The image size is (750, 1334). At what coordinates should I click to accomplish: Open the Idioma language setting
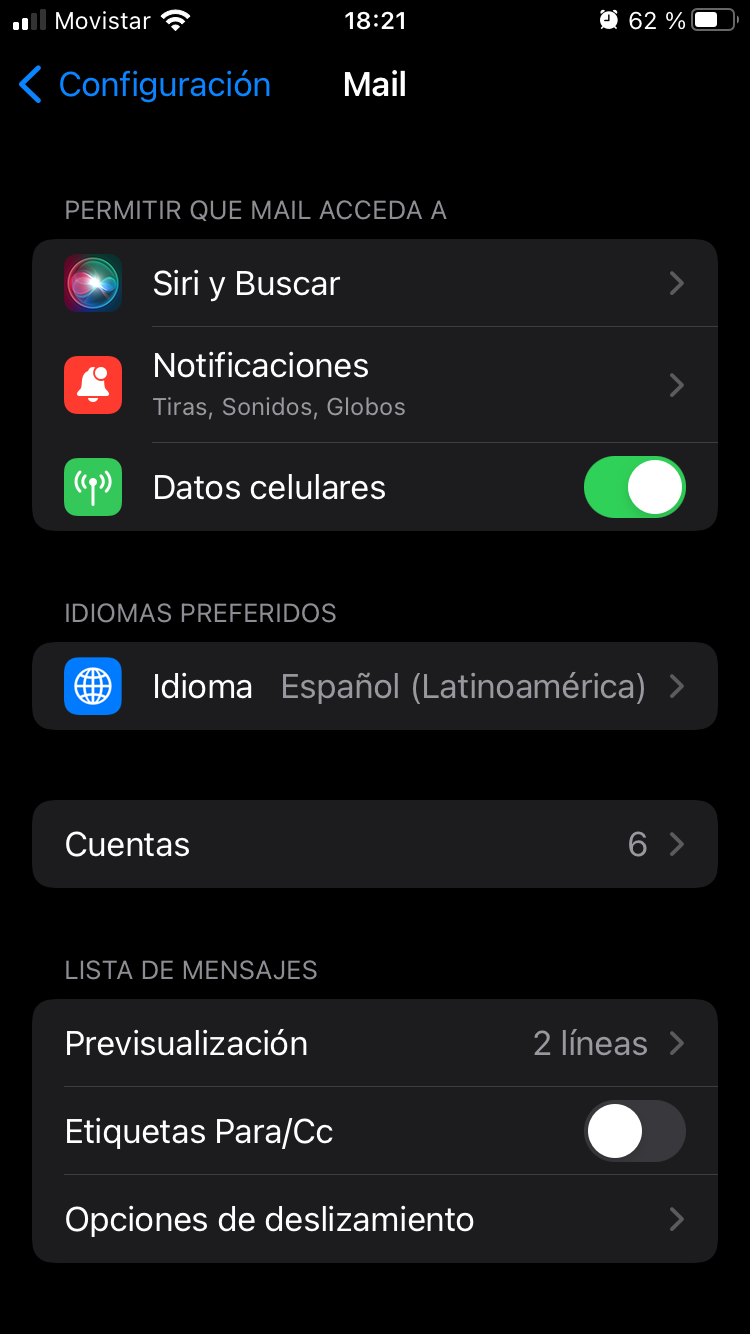coord(375,686)
